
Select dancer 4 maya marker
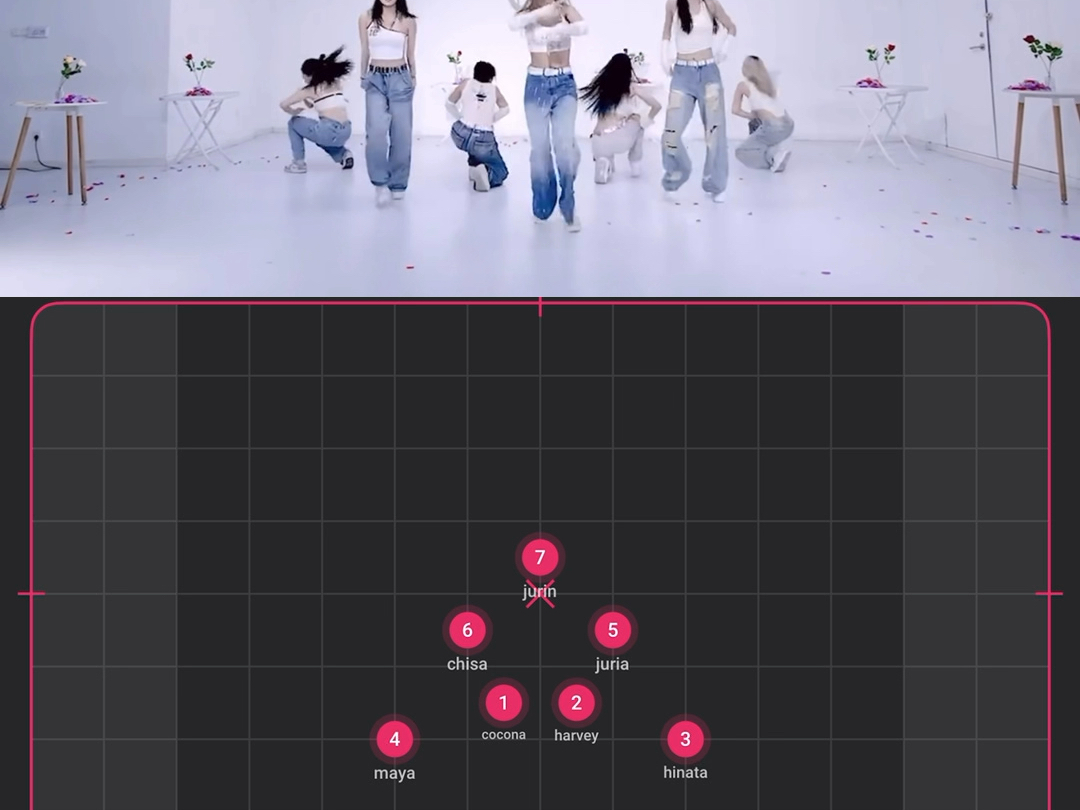click(x=394, y=739)
